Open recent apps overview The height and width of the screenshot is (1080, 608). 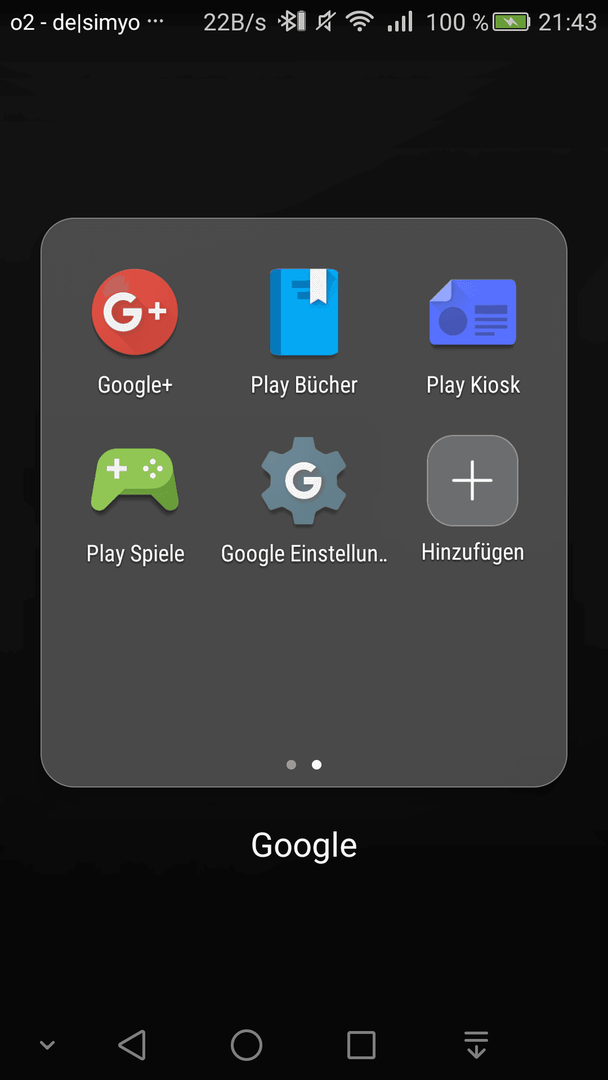[x=361, y=1045]
